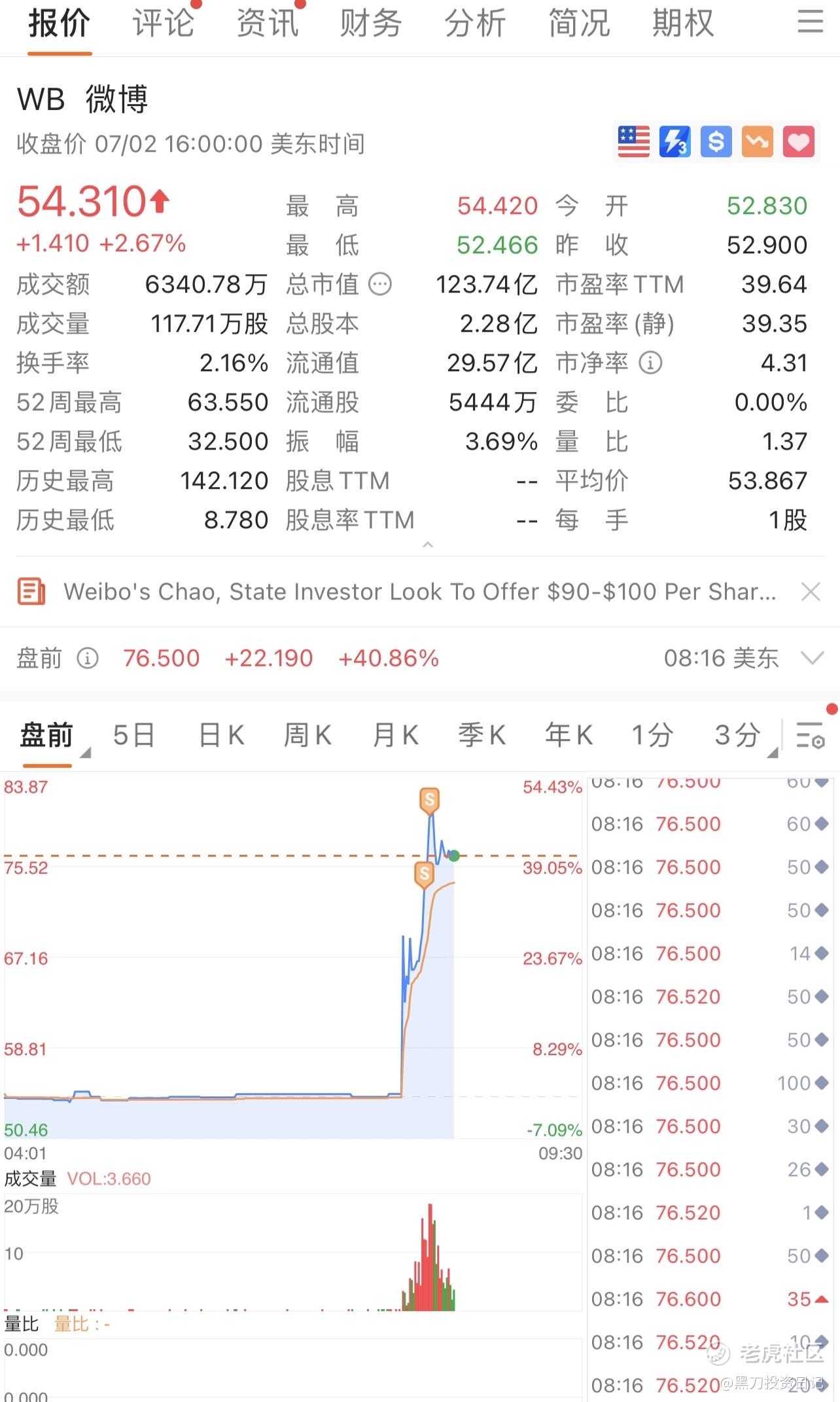The width and height of the screenshot is (840, 1402).
Task: Tap the info icon beside 市净率
Action: [650, 363]
